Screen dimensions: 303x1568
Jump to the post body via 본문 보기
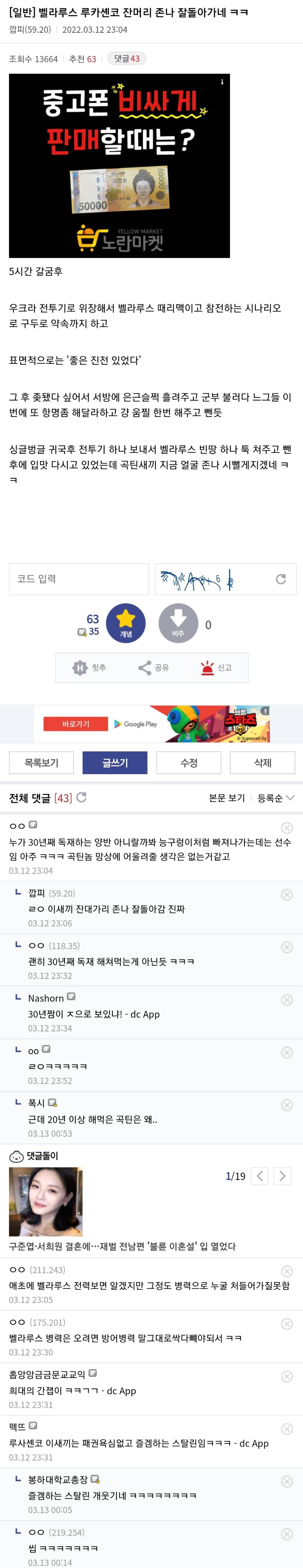pyautogui.click(x=226, y=798)
